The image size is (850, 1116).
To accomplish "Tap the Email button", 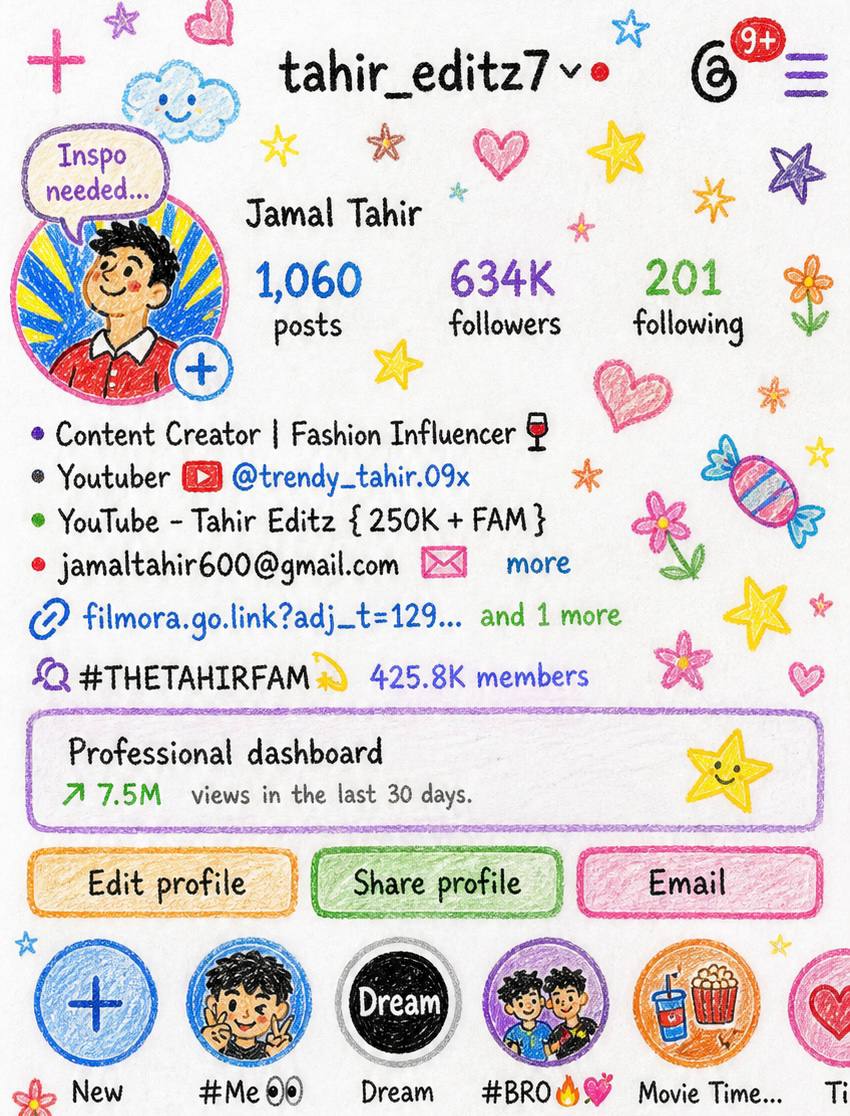I will coord(700,883).
